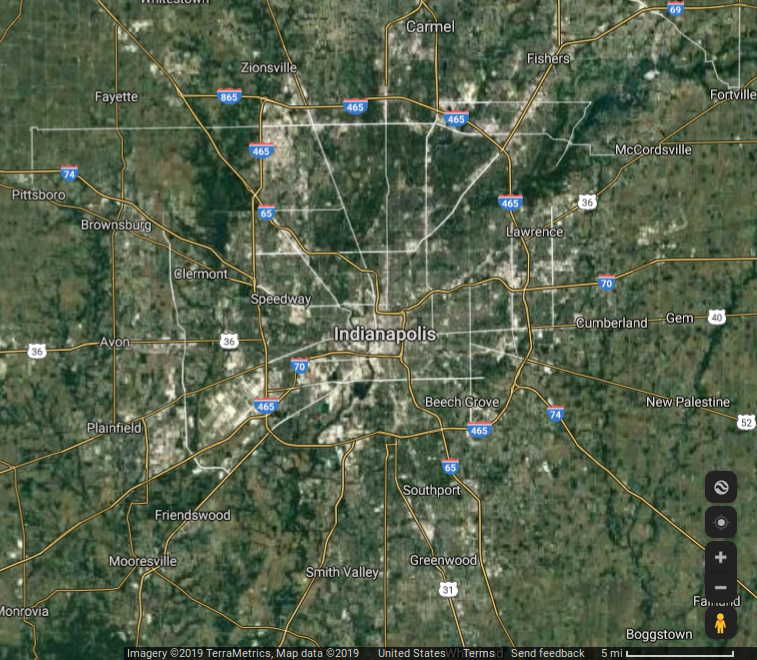Open the United States region link
Image resolution: width=757 pixels, height=660 pixels.
(x=411, y=653)
